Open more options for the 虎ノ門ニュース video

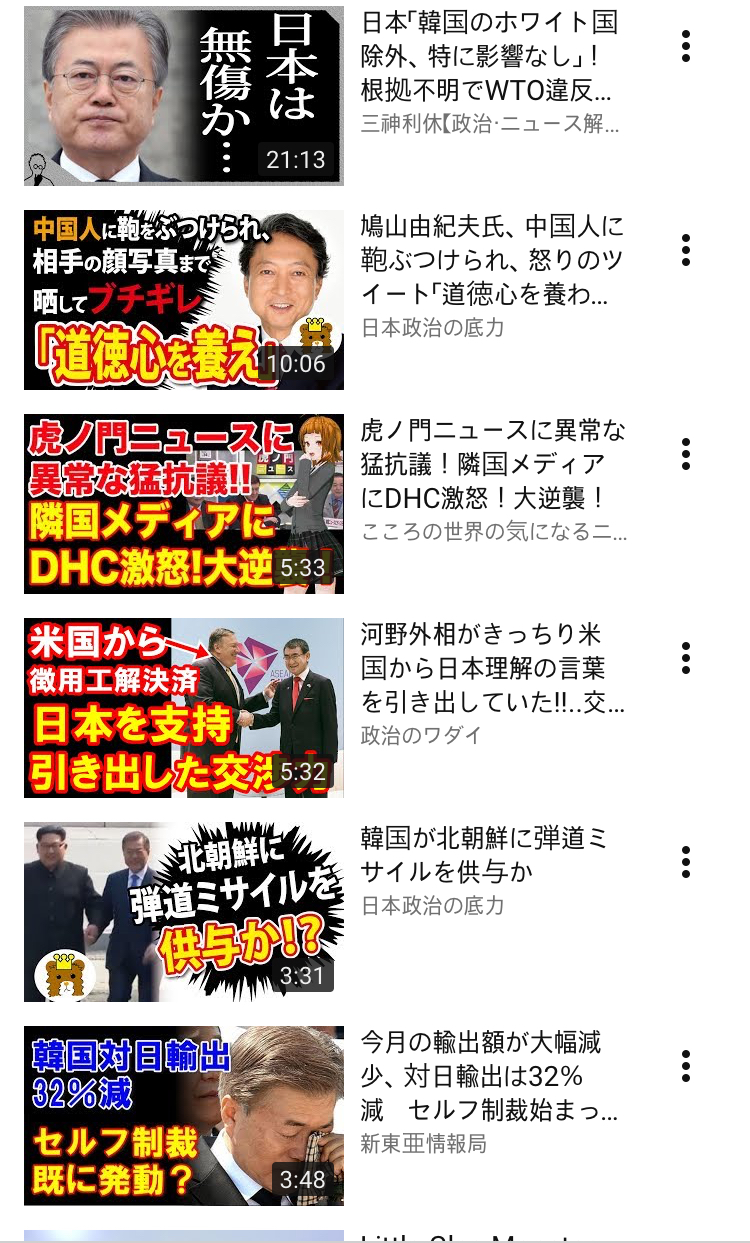click(x=686, y=454)
